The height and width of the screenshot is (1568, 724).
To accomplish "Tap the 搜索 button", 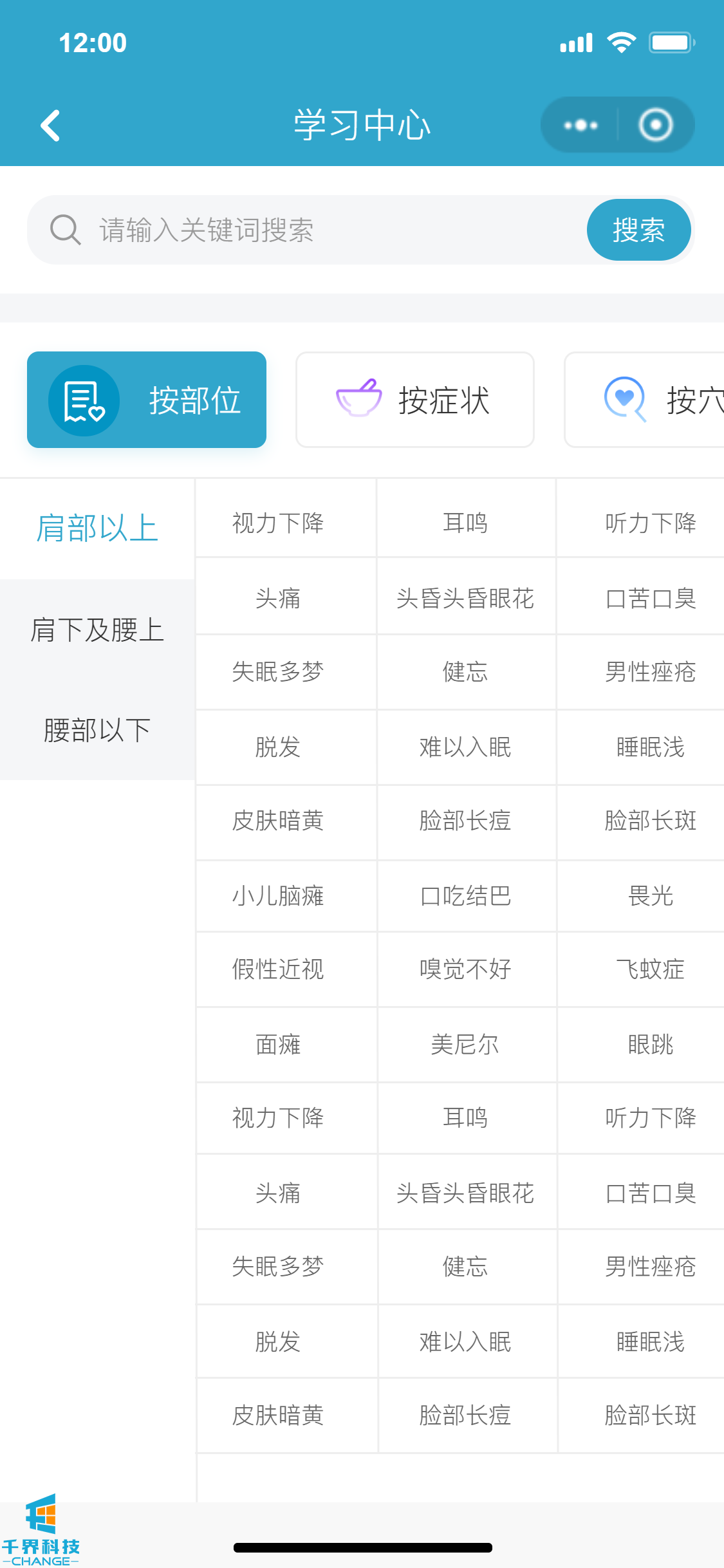I will coord(638,230).
